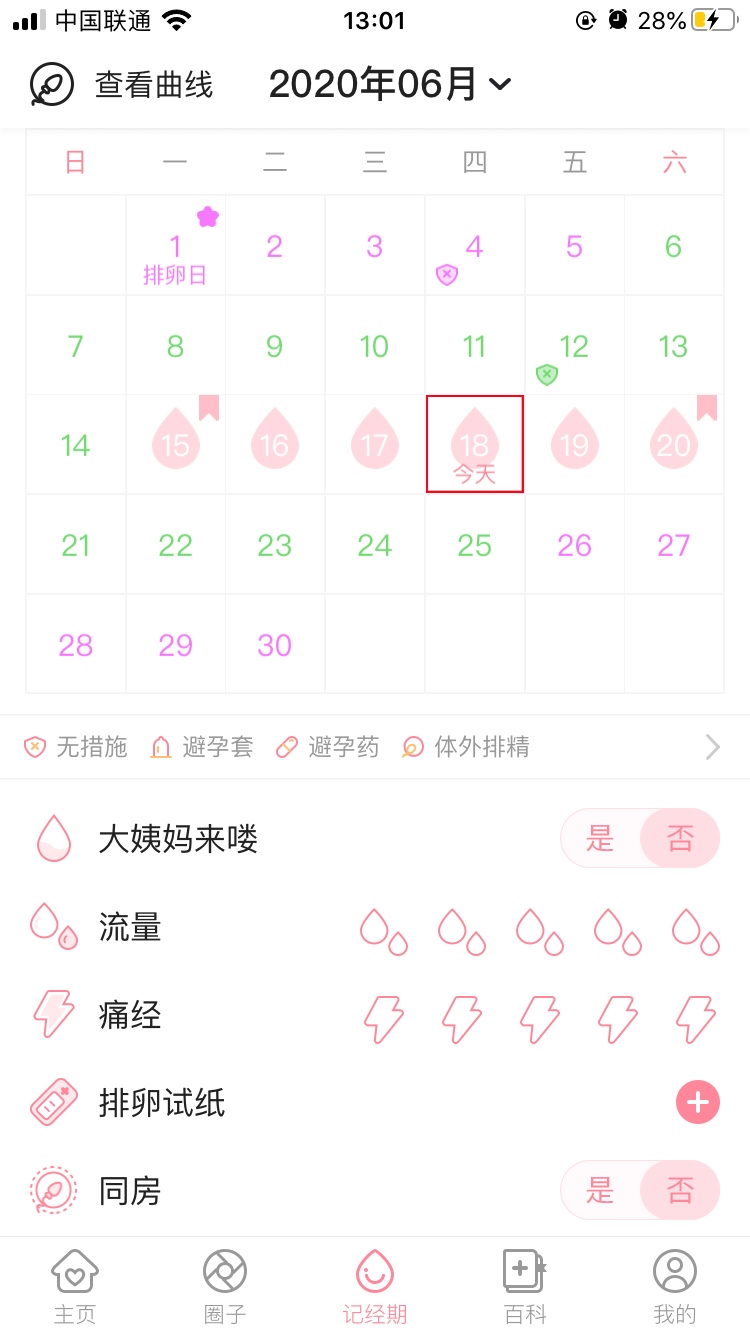Select the lightest 流量 level
This screenshot has height=1334, width=750.
tap(383, 930)
